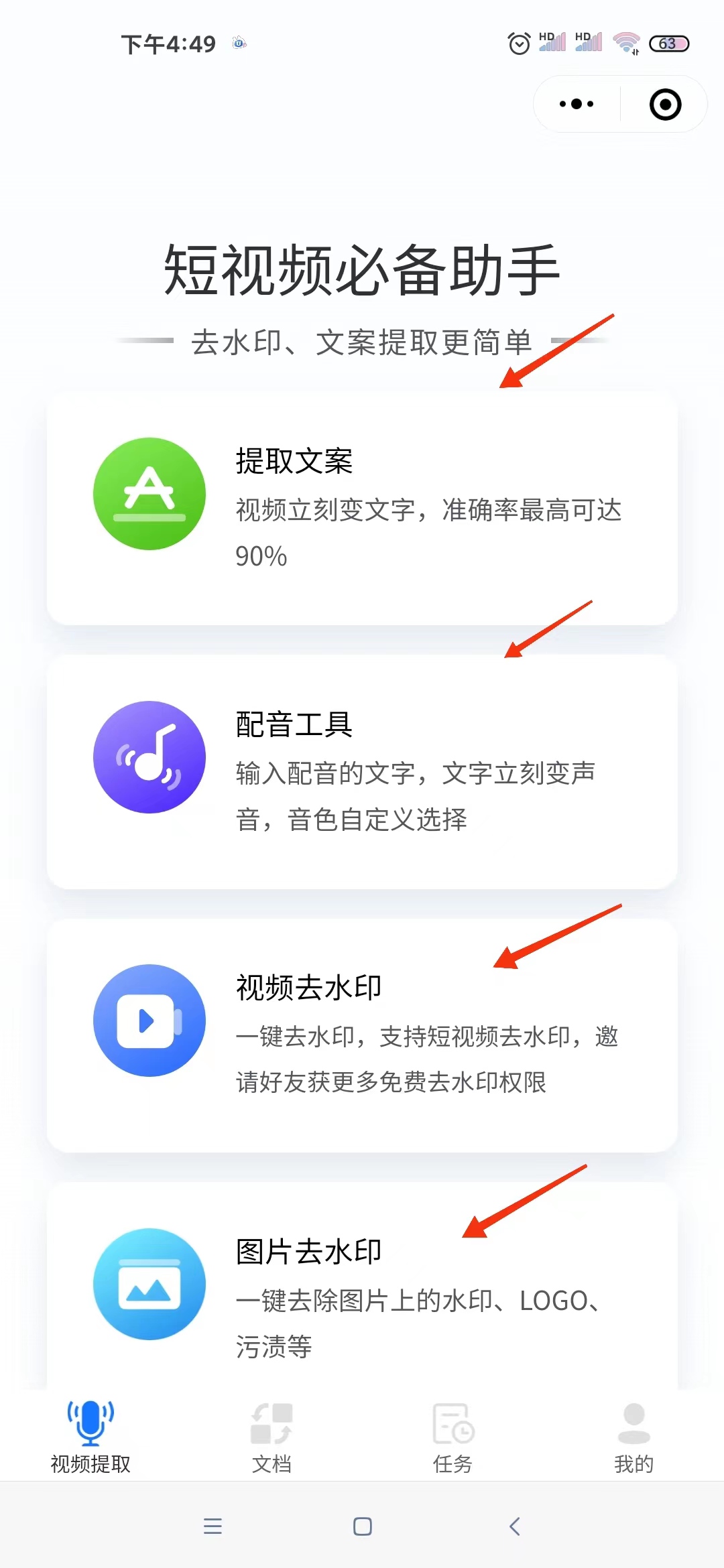Image resolution: width=724 pixels, height=1568 pixels.
Task: Tap the 我的 profile icon
Action: click(632, 1422)
